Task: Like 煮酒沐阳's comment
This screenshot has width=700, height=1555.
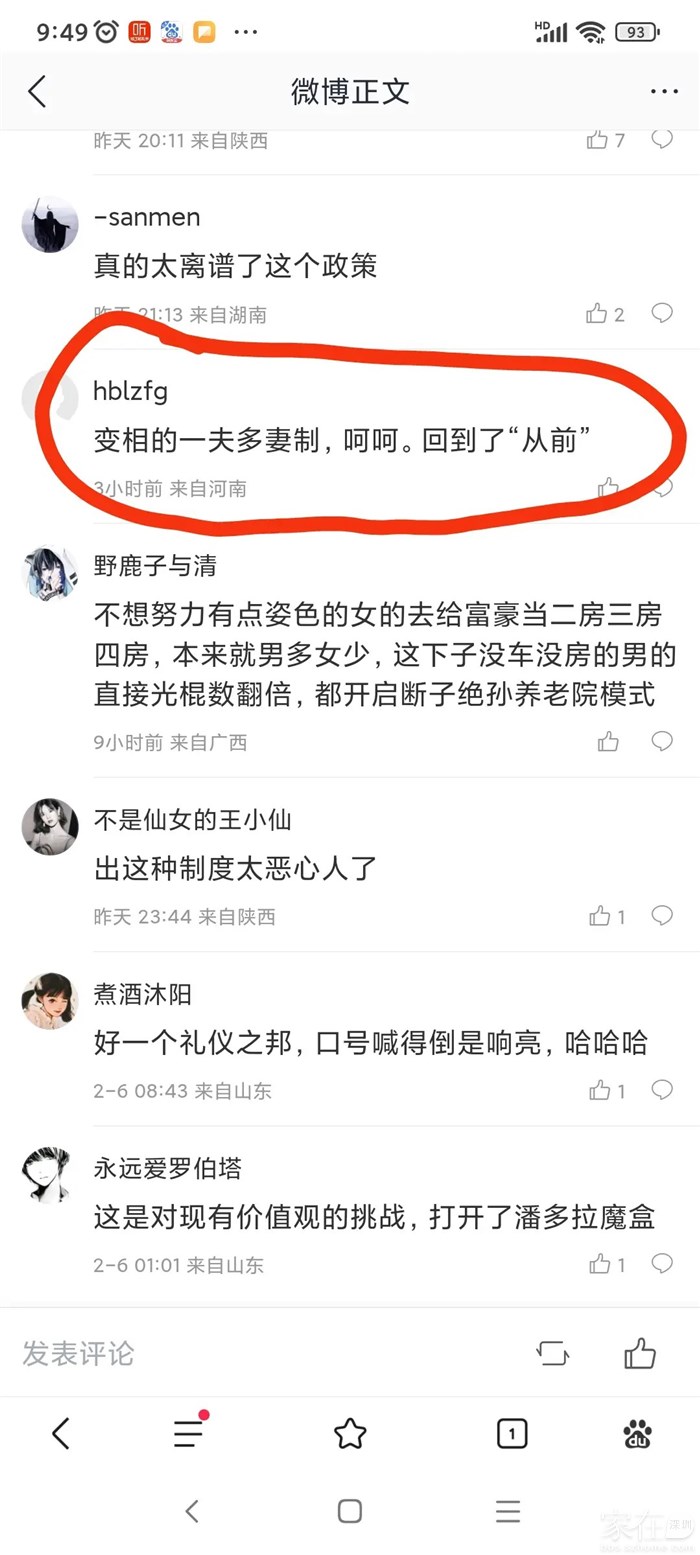Action: 600,1090
